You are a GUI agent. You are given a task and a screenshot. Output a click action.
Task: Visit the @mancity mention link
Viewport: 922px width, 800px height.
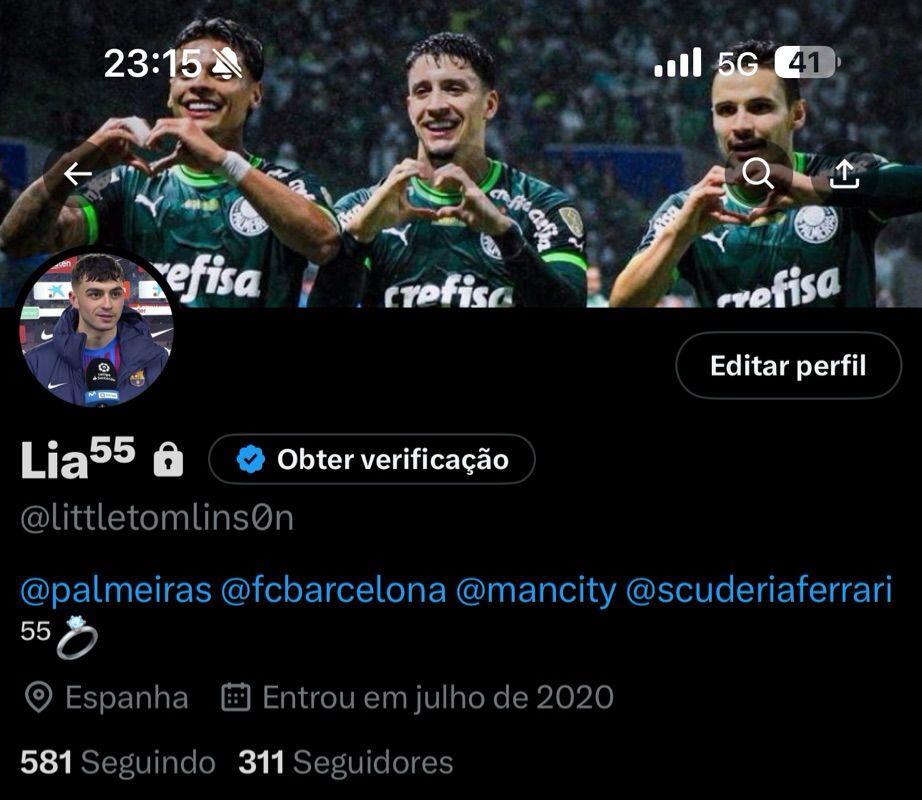pyautogui.click(x=536, y=591)
